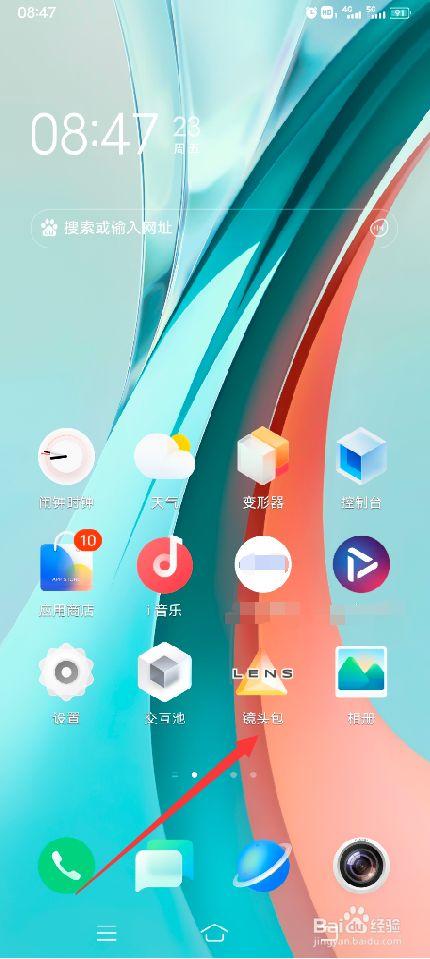Viewport: 430px width, 959px height.
Task: Open the green phone dialer in dock
Action: pos(66,865)
